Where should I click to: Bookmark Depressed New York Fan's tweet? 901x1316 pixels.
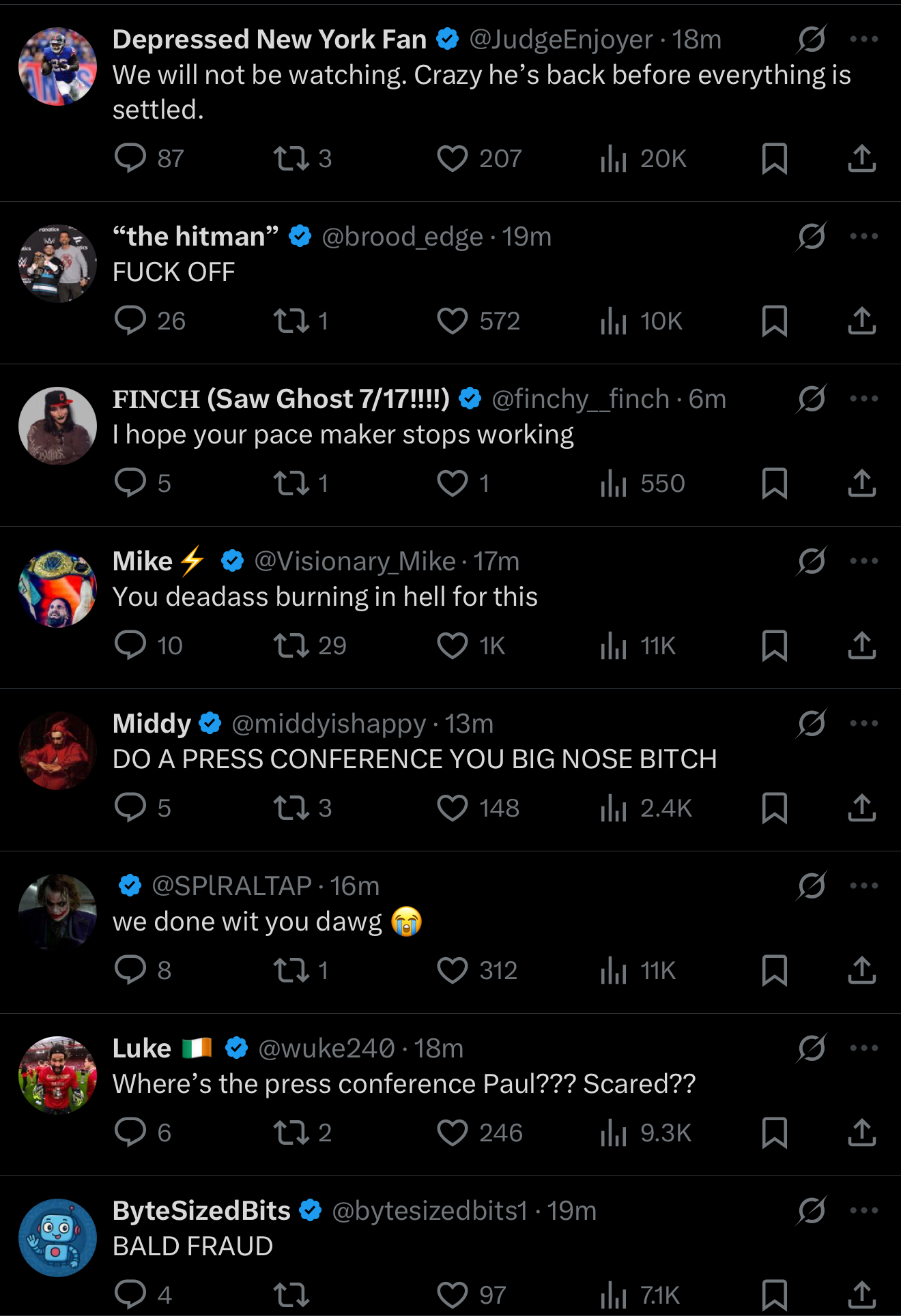point(774,159)
